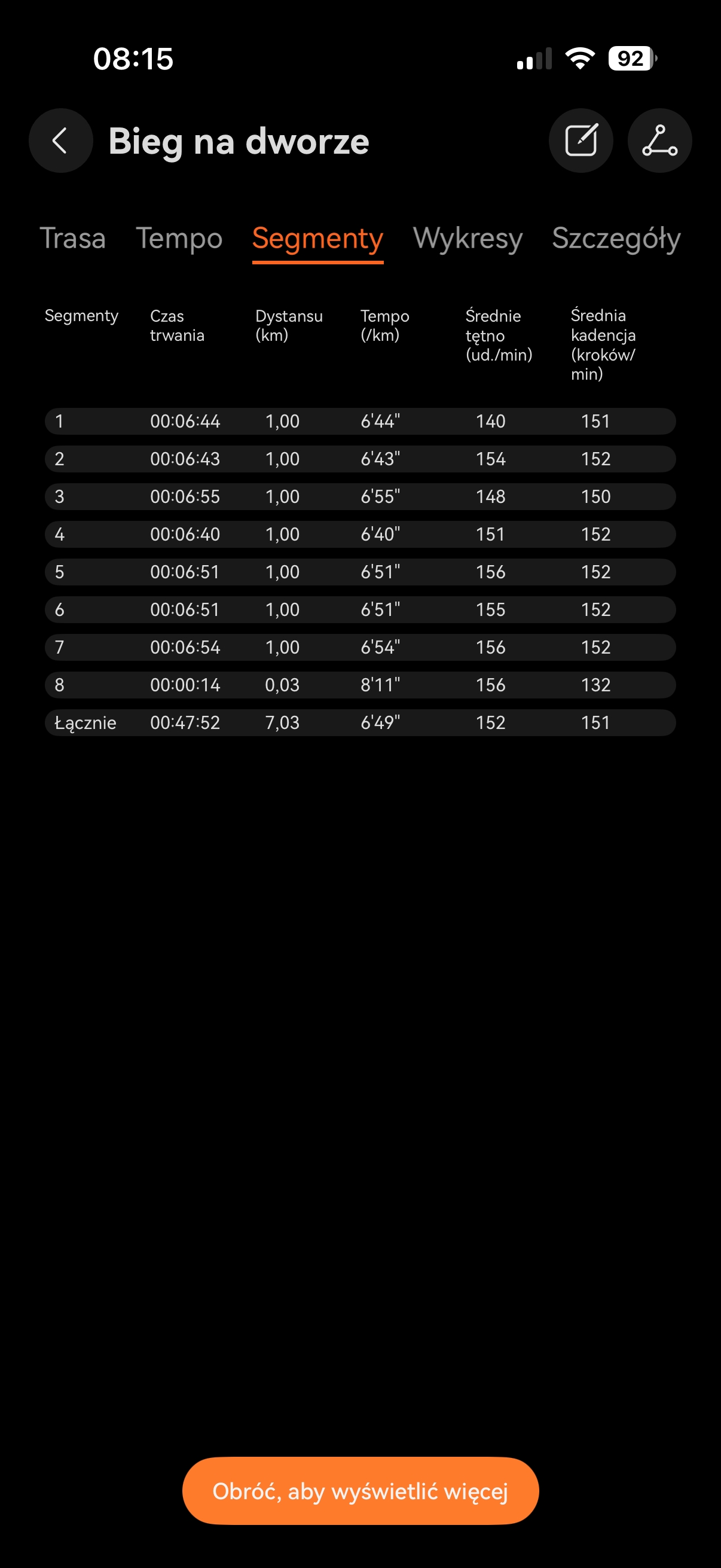Switch to the Tempo tab
This screenshot has height=1568, width=721.
(x=179, y=238)
